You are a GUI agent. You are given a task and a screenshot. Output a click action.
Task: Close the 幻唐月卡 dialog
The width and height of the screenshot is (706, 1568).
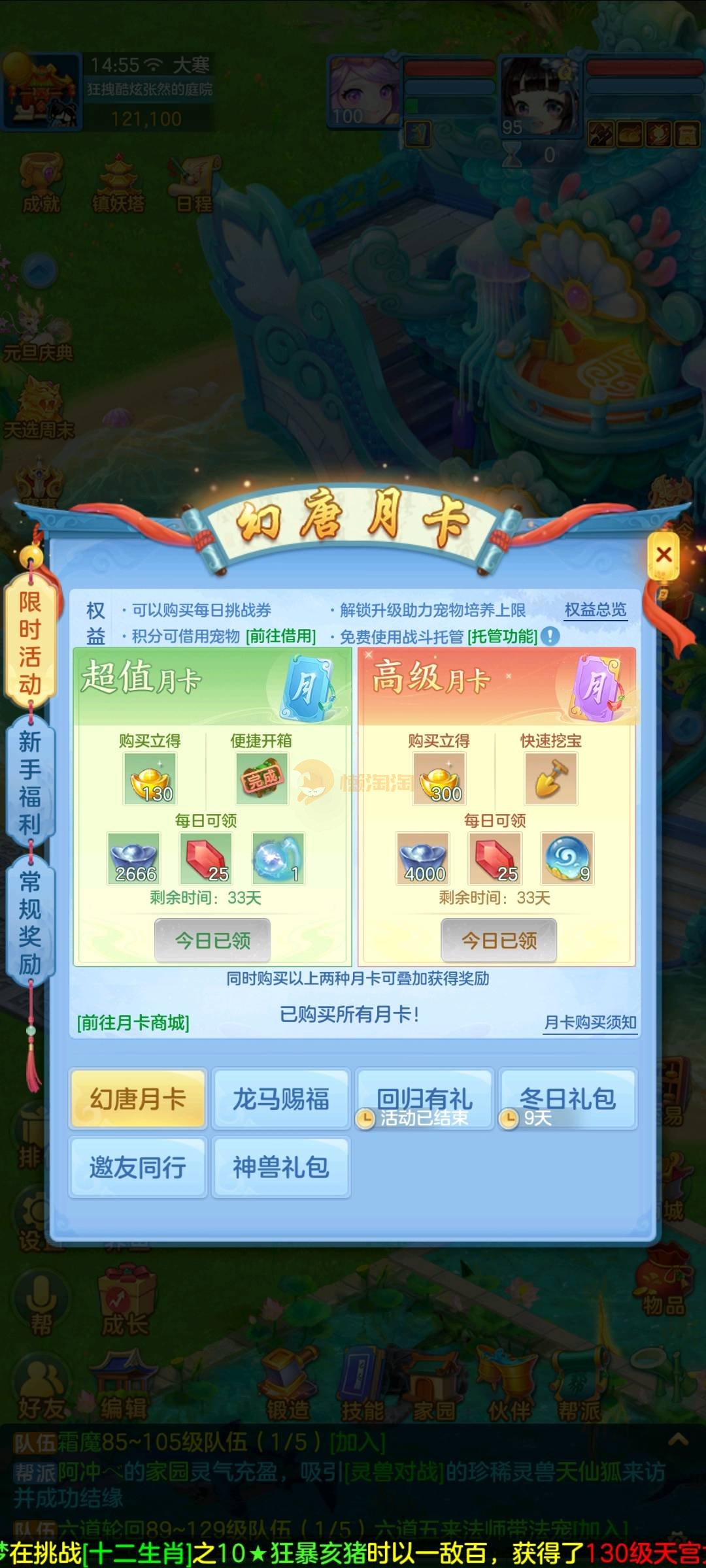tap(664, 555)
